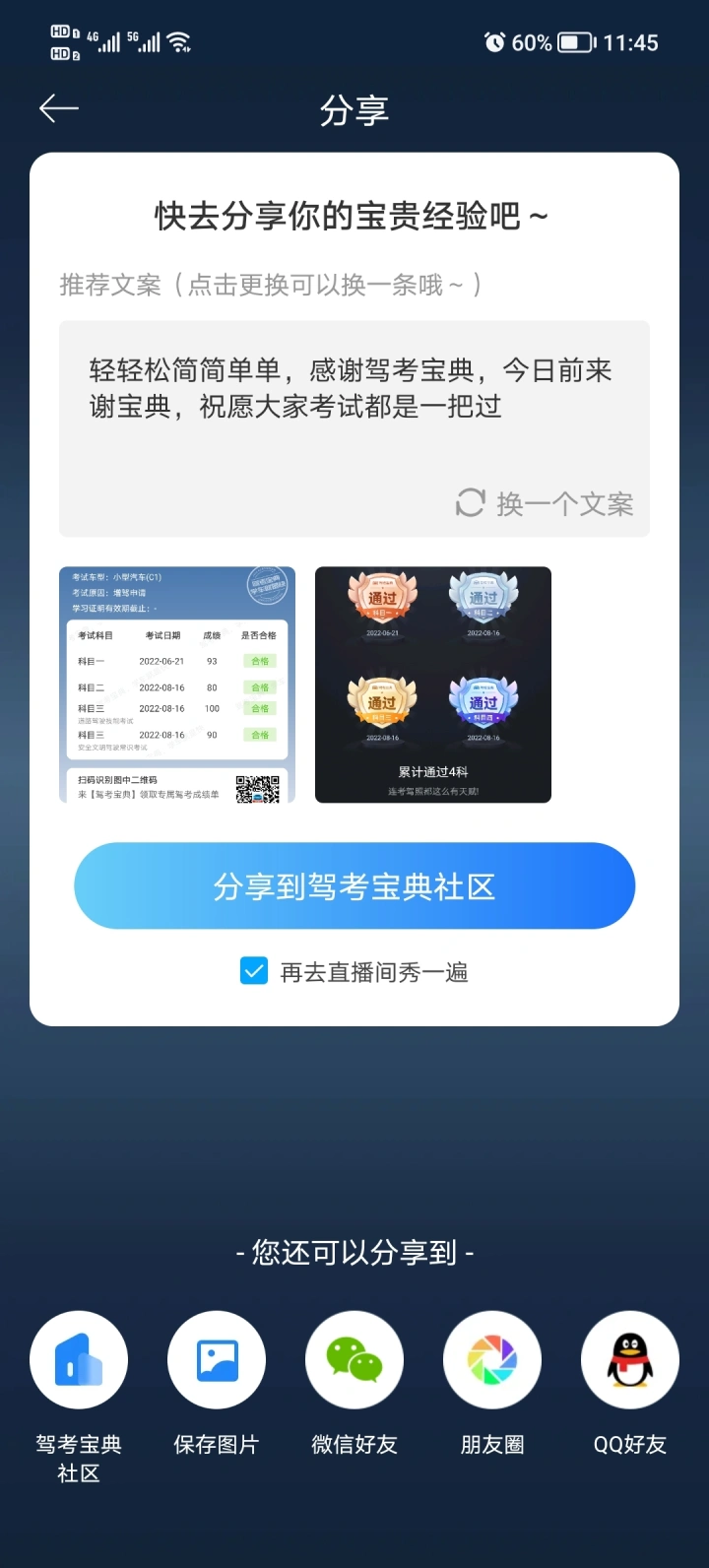This screenshot has height=1568, width=709.
Task: Go back using the arrow icon
Action: coord(58,109)
